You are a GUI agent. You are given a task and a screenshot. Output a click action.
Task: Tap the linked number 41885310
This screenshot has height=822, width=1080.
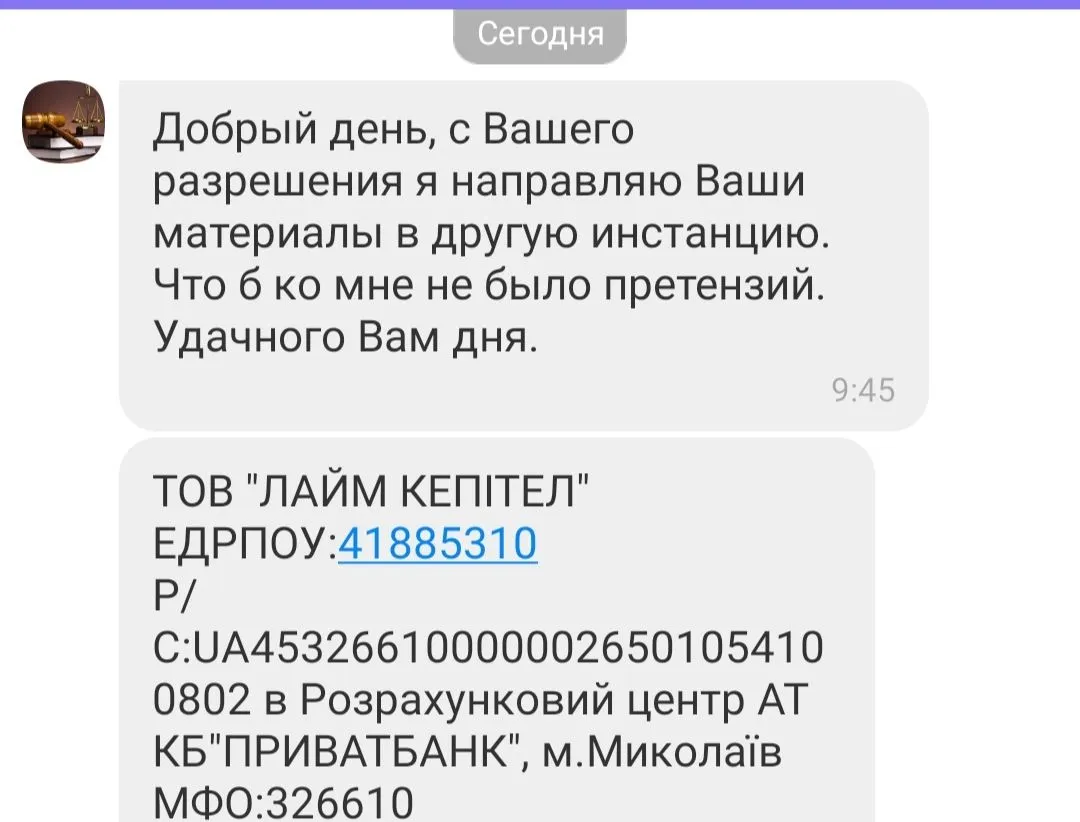click(x=438, y=545)
